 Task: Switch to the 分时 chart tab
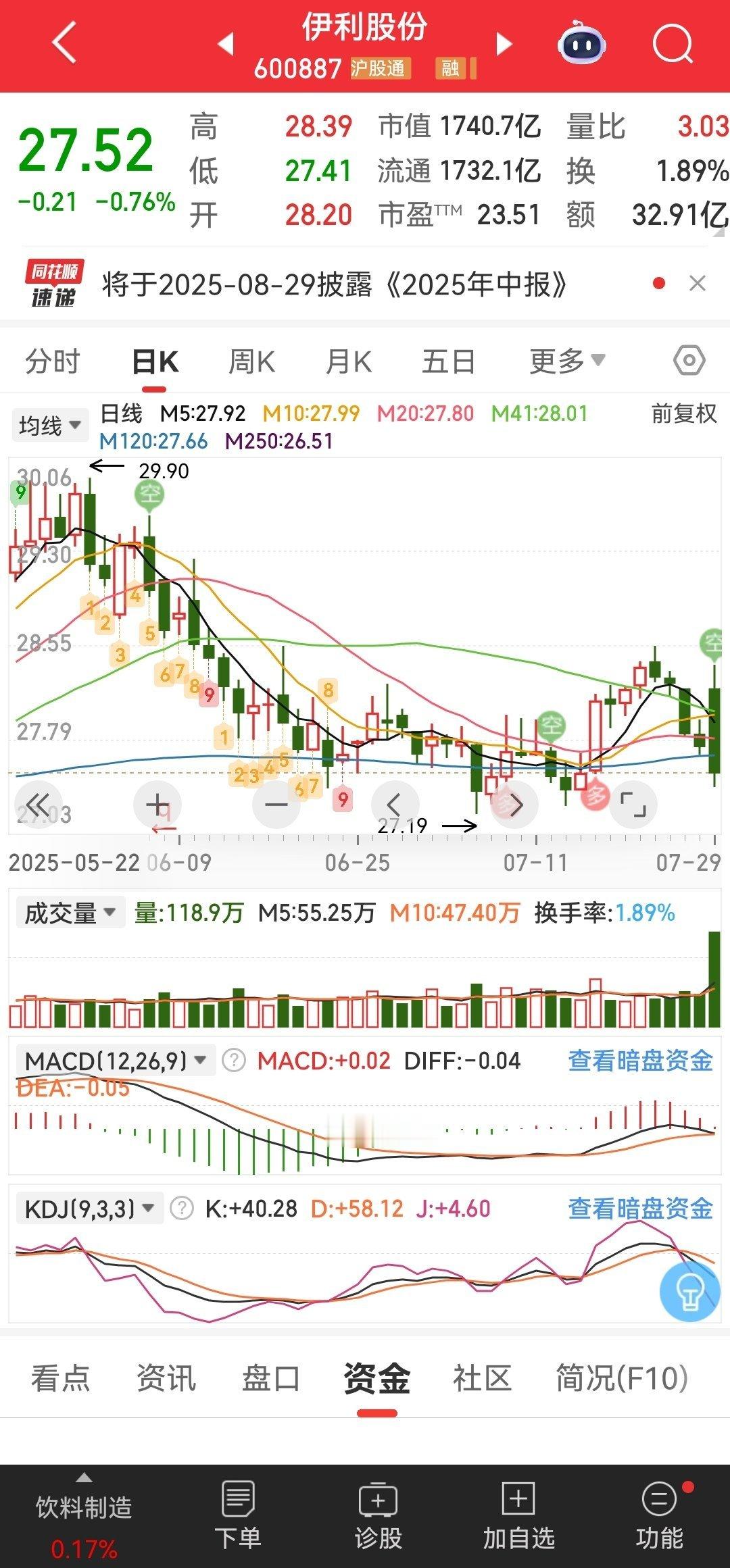[53, 361]
